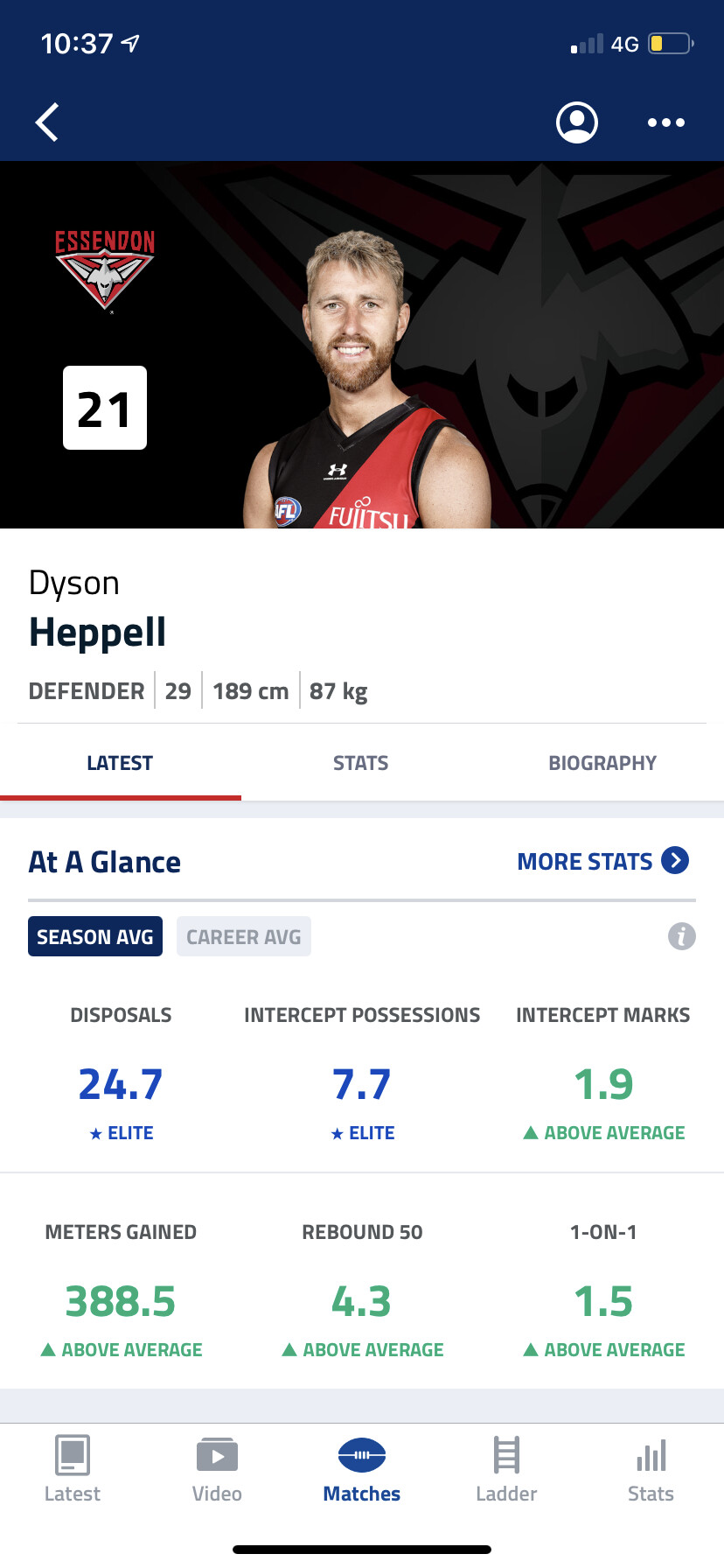724x1568 pixels.
Task: Open the three-dot overflow menu
Action: 666,122
